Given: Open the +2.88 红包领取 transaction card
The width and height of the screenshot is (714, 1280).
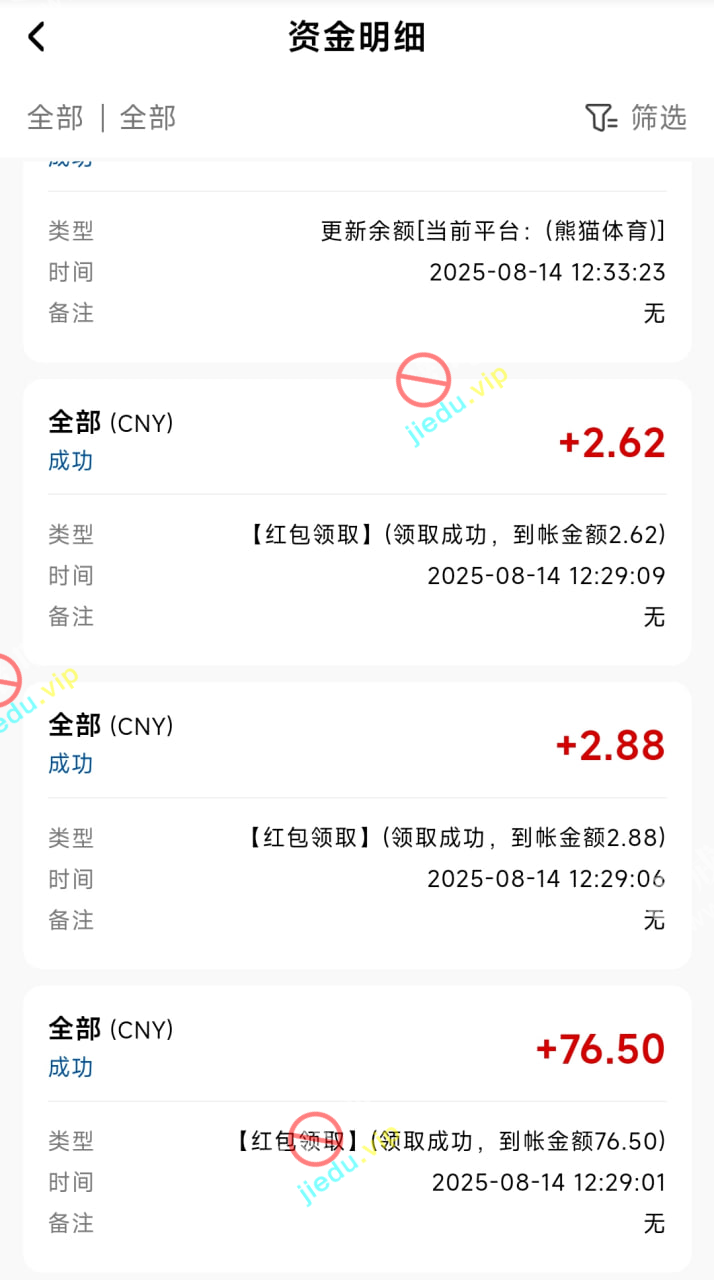Looking at the screenshot, I should tap(356, 825).
